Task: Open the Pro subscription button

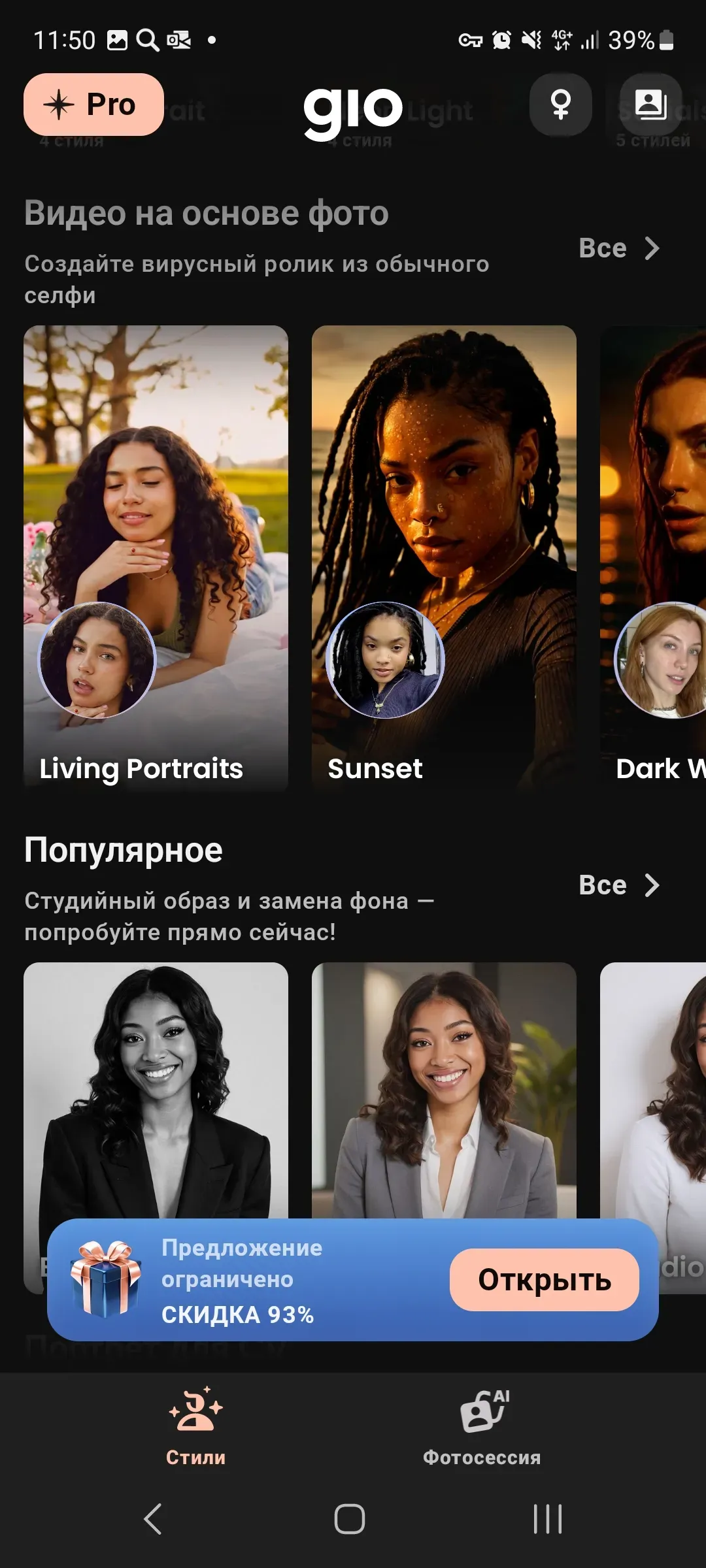Action: click(93, 105)
